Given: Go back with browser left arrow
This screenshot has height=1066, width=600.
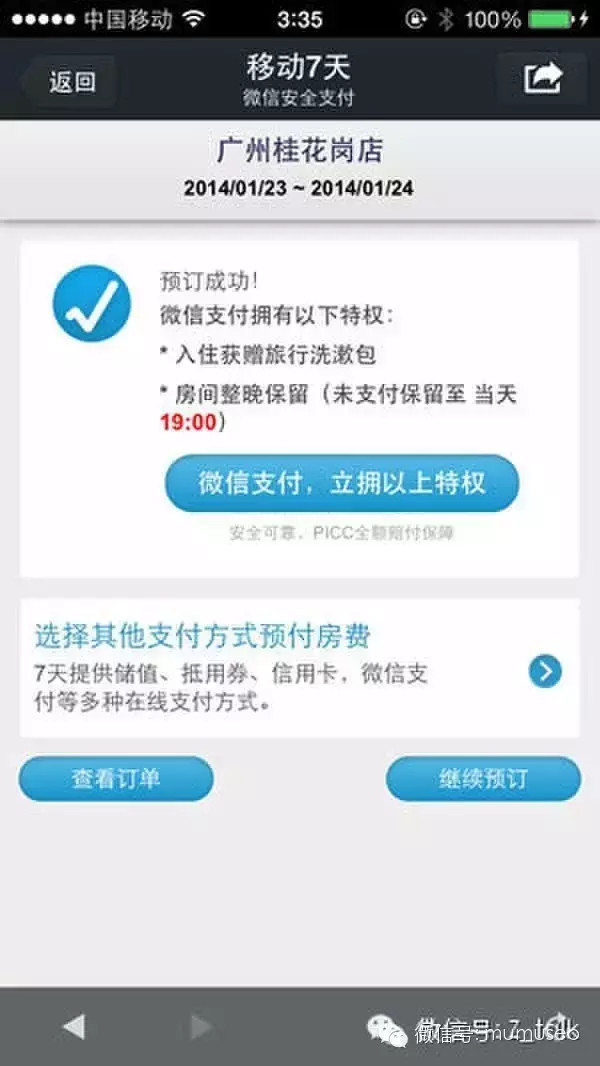Looking at the screenshot, I should (73, 1025).
